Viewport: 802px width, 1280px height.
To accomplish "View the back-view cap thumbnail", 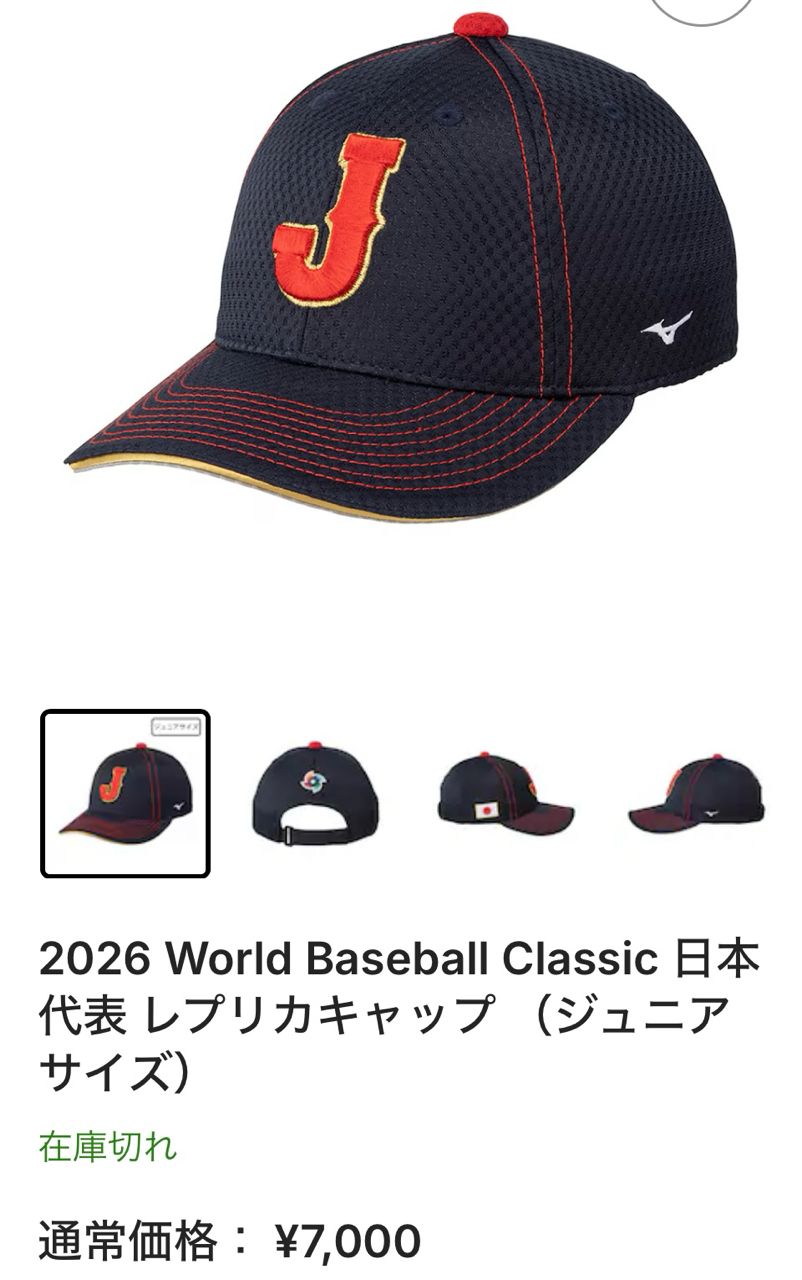I will pos(315,793).
